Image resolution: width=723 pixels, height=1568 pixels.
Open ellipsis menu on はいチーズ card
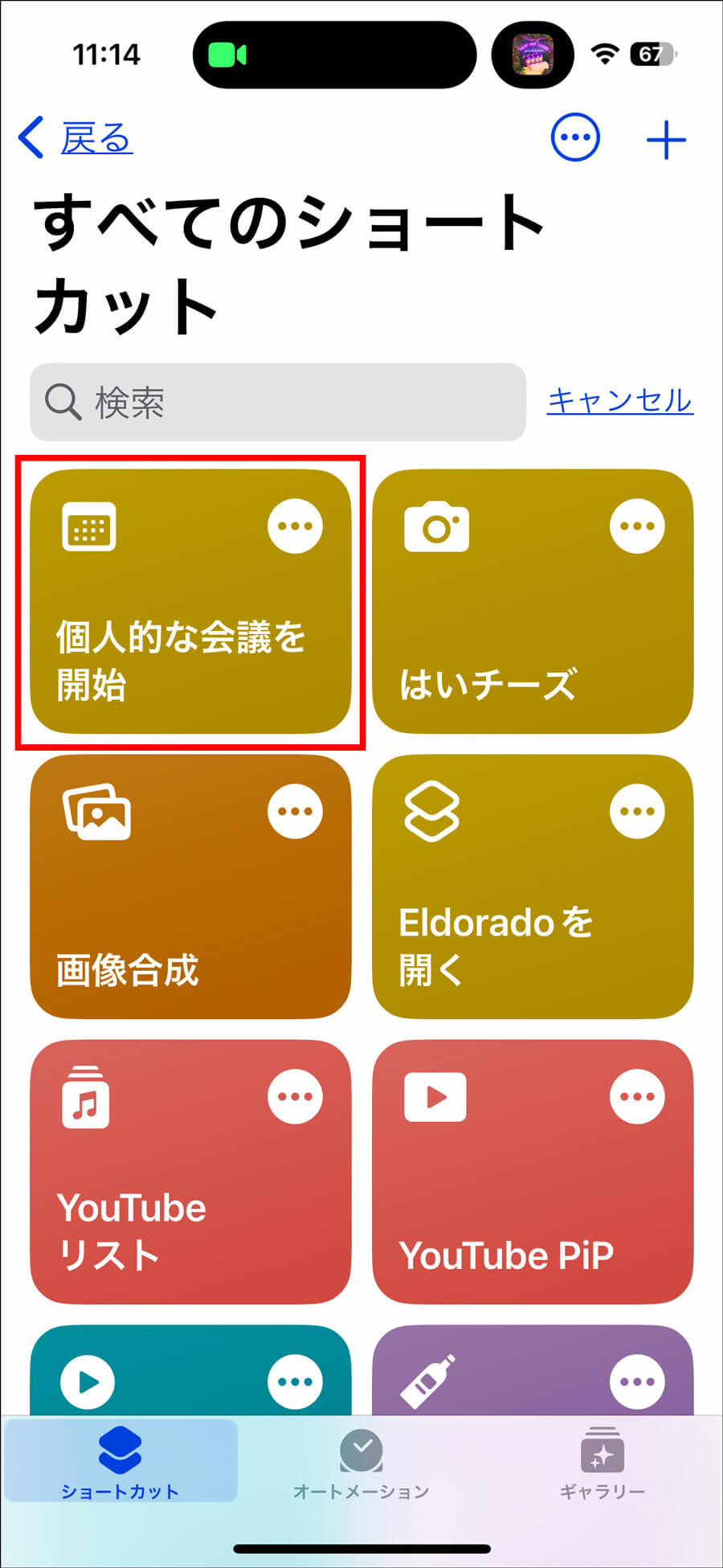point(637,526)
